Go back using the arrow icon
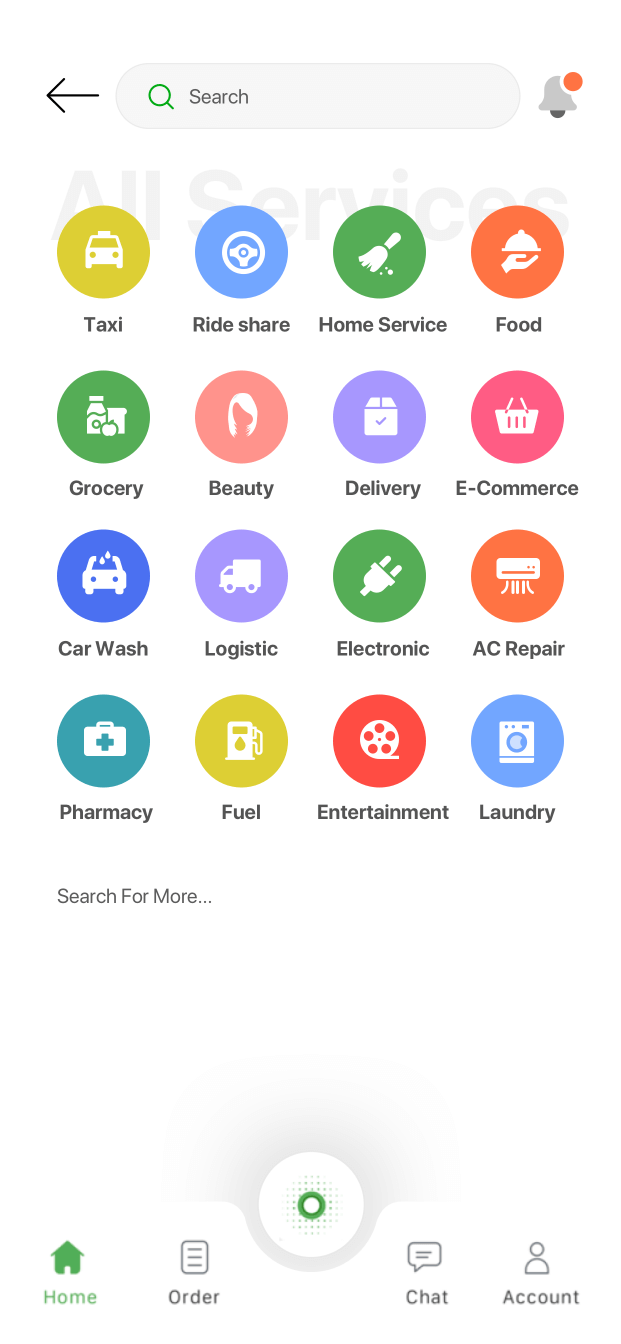The width and height of the screenshot is (621, 1344). pos(73,96)
